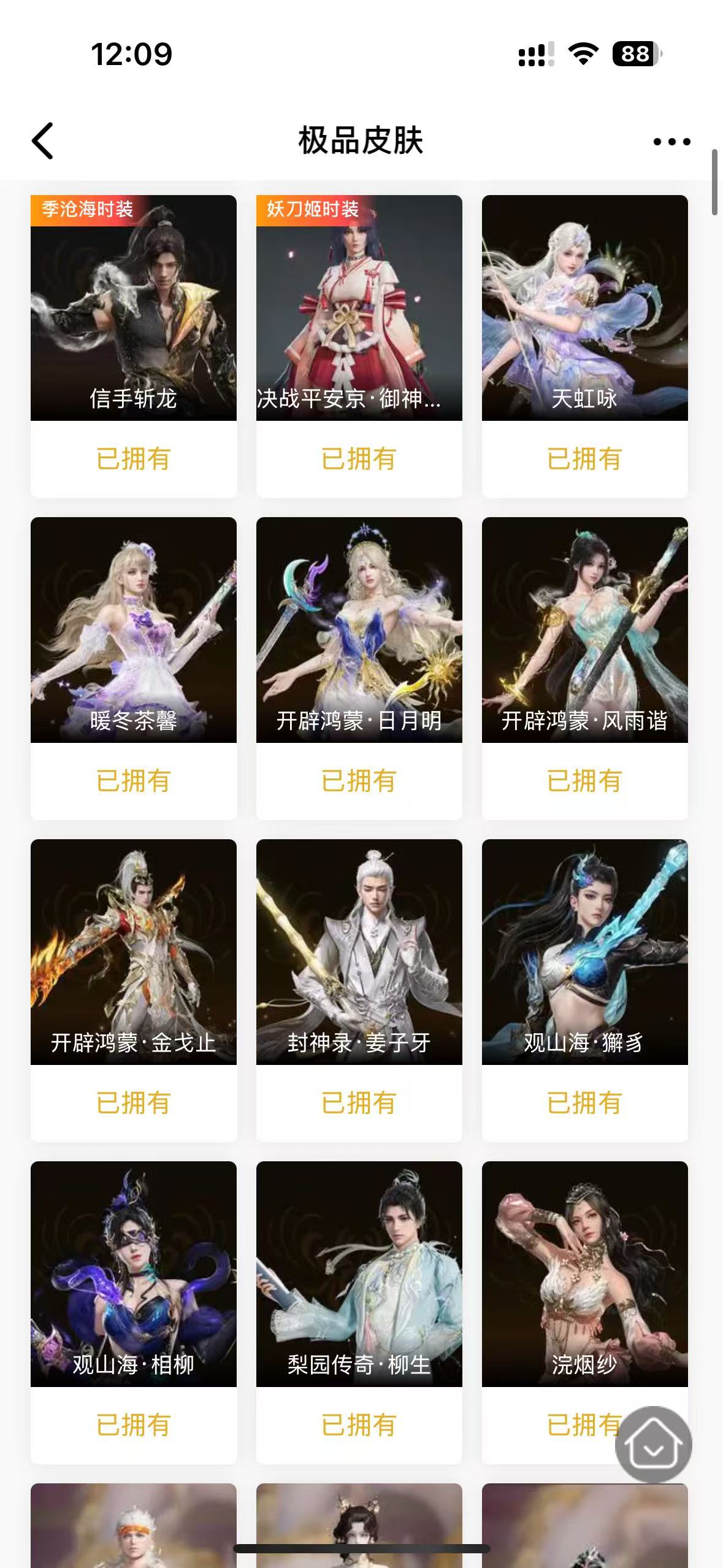Select the 开辟鸿蒙·金戈止 skin card
The height and width of the screenshot is (1568, 723).
click(x=134, y=952)
